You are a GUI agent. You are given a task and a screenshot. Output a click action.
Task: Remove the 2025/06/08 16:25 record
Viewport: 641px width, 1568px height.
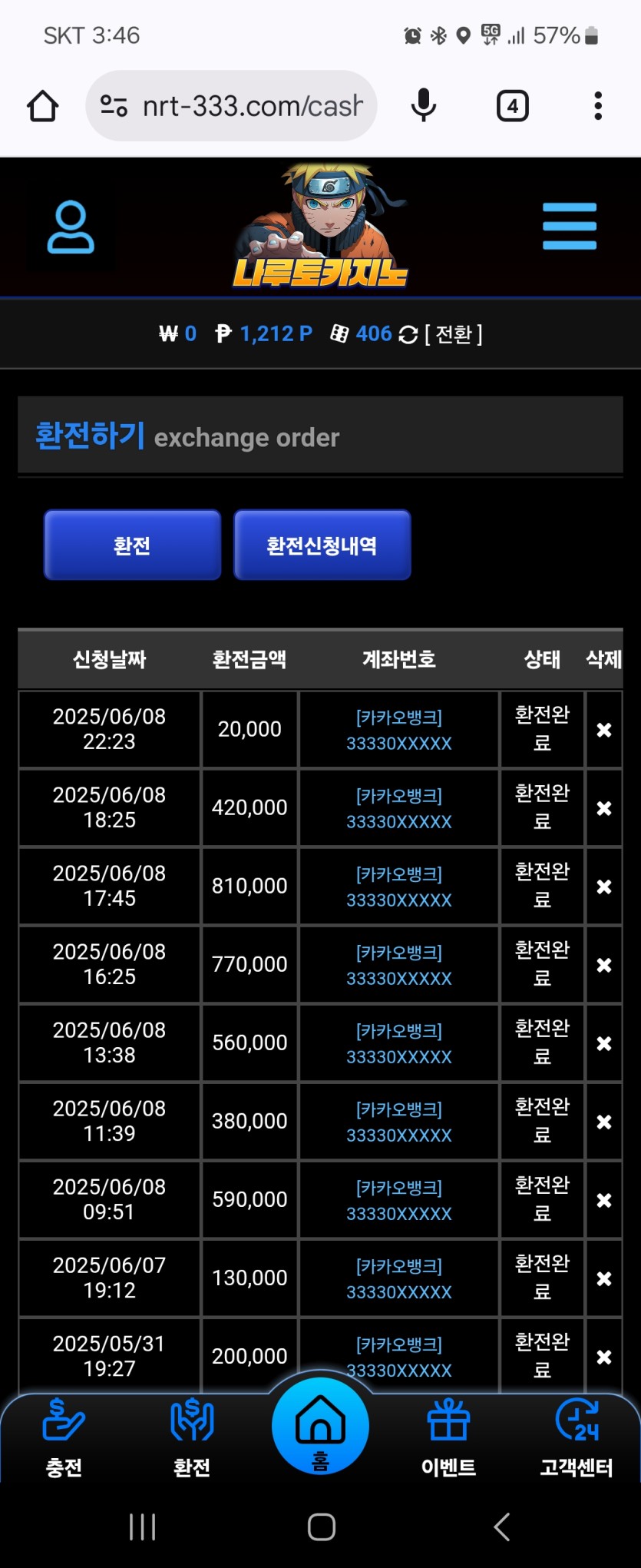[x=604, y=965]
